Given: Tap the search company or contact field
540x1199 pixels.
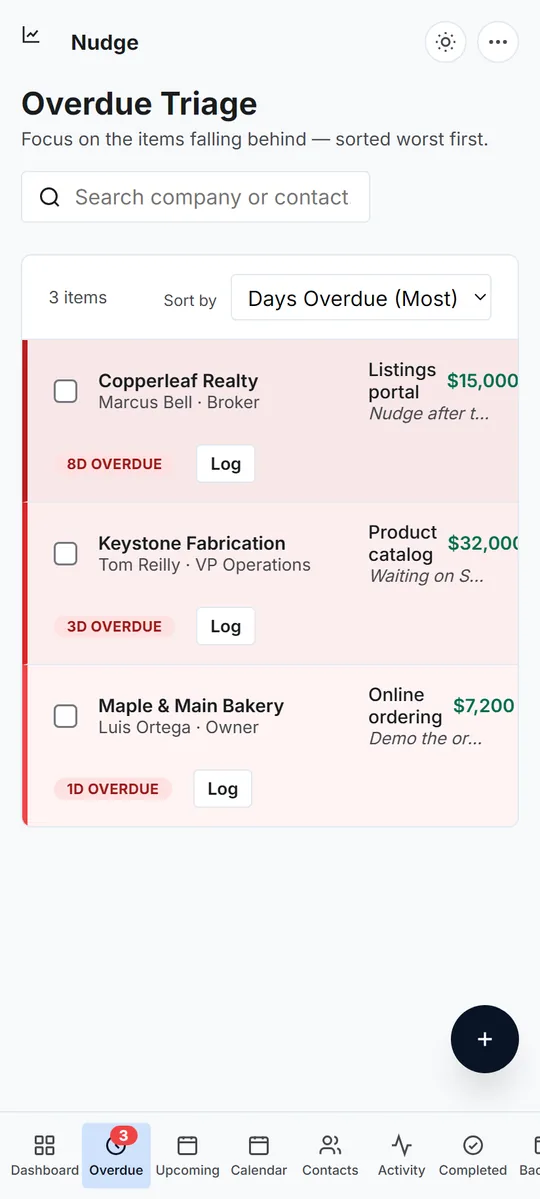Looking at the screenshot, I should click(195, 197).
